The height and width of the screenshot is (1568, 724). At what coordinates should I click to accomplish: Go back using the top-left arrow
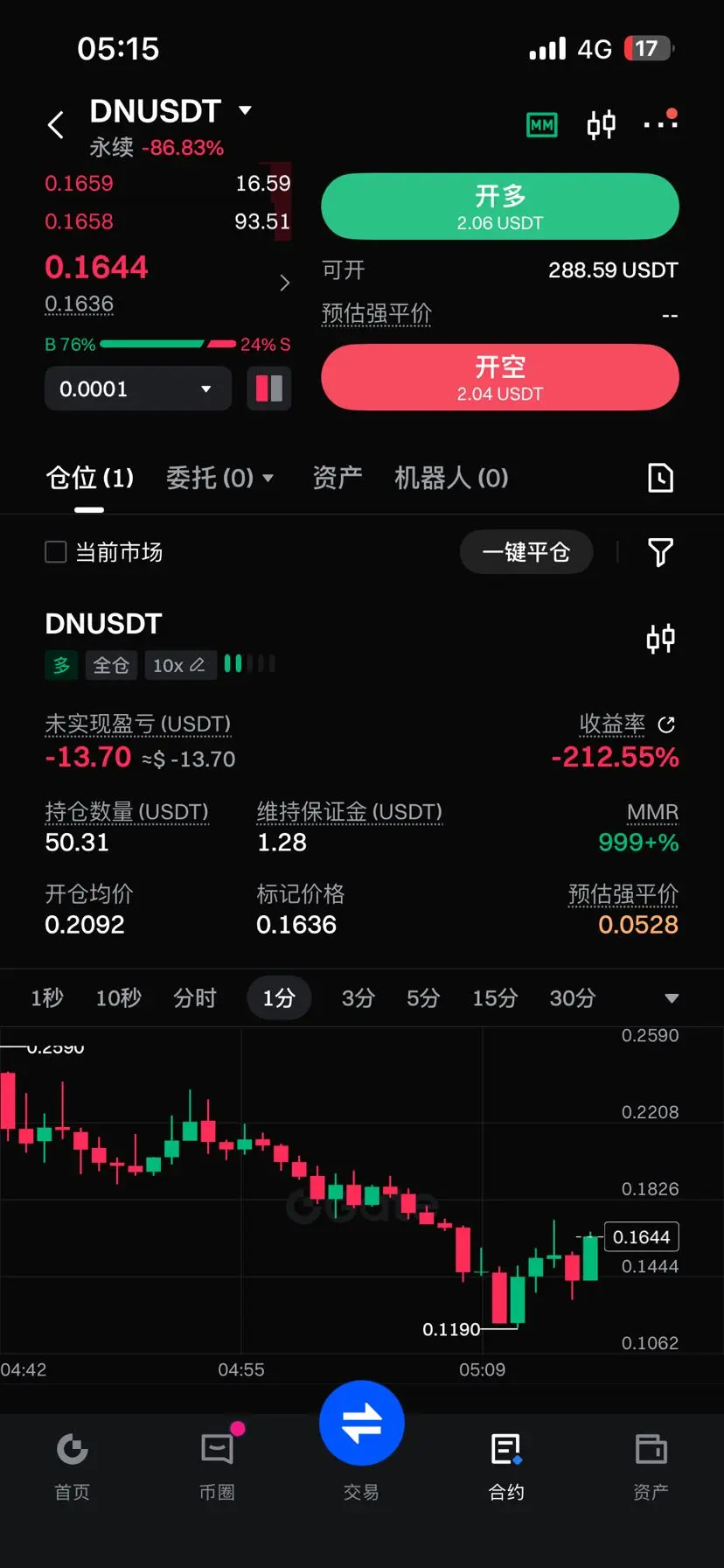[x=56, y=125]
